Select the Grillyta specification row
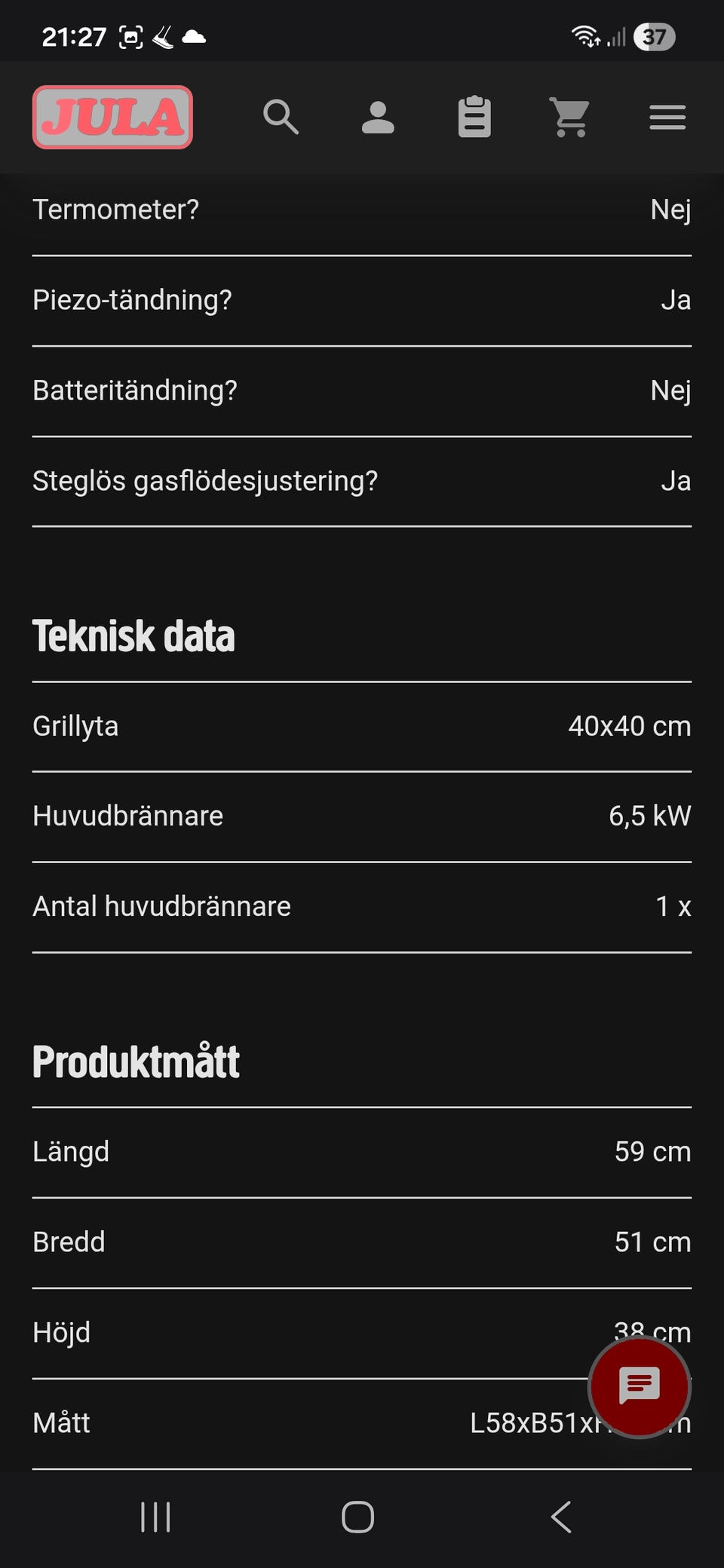Screen dimensions: 724x1568 click(x=362, y=726)
